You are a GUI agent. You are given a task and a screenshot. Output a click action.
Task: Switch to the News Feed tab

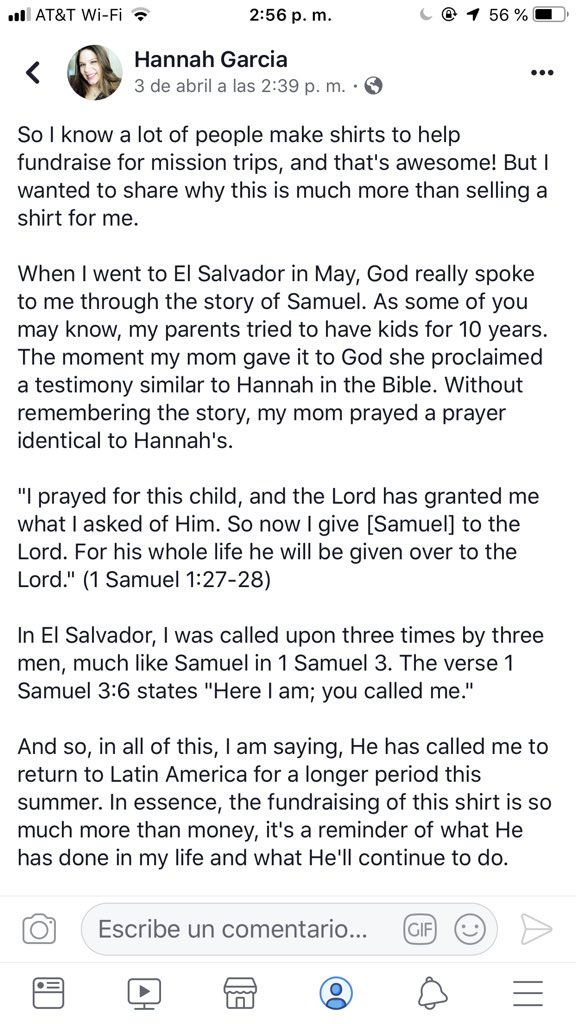pyautogui.click(x=48, y=993)
